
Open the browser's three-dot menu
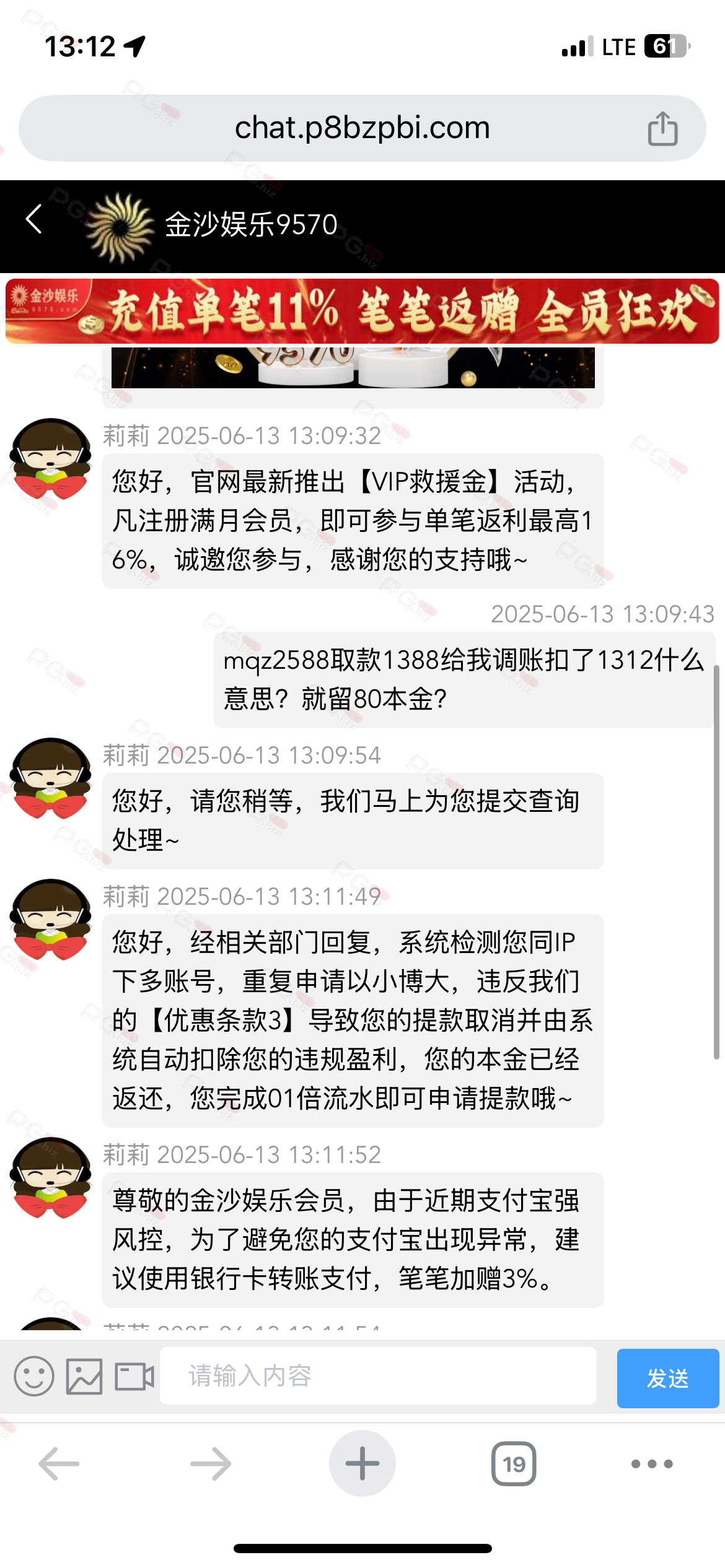click(x=652, y=1464)
